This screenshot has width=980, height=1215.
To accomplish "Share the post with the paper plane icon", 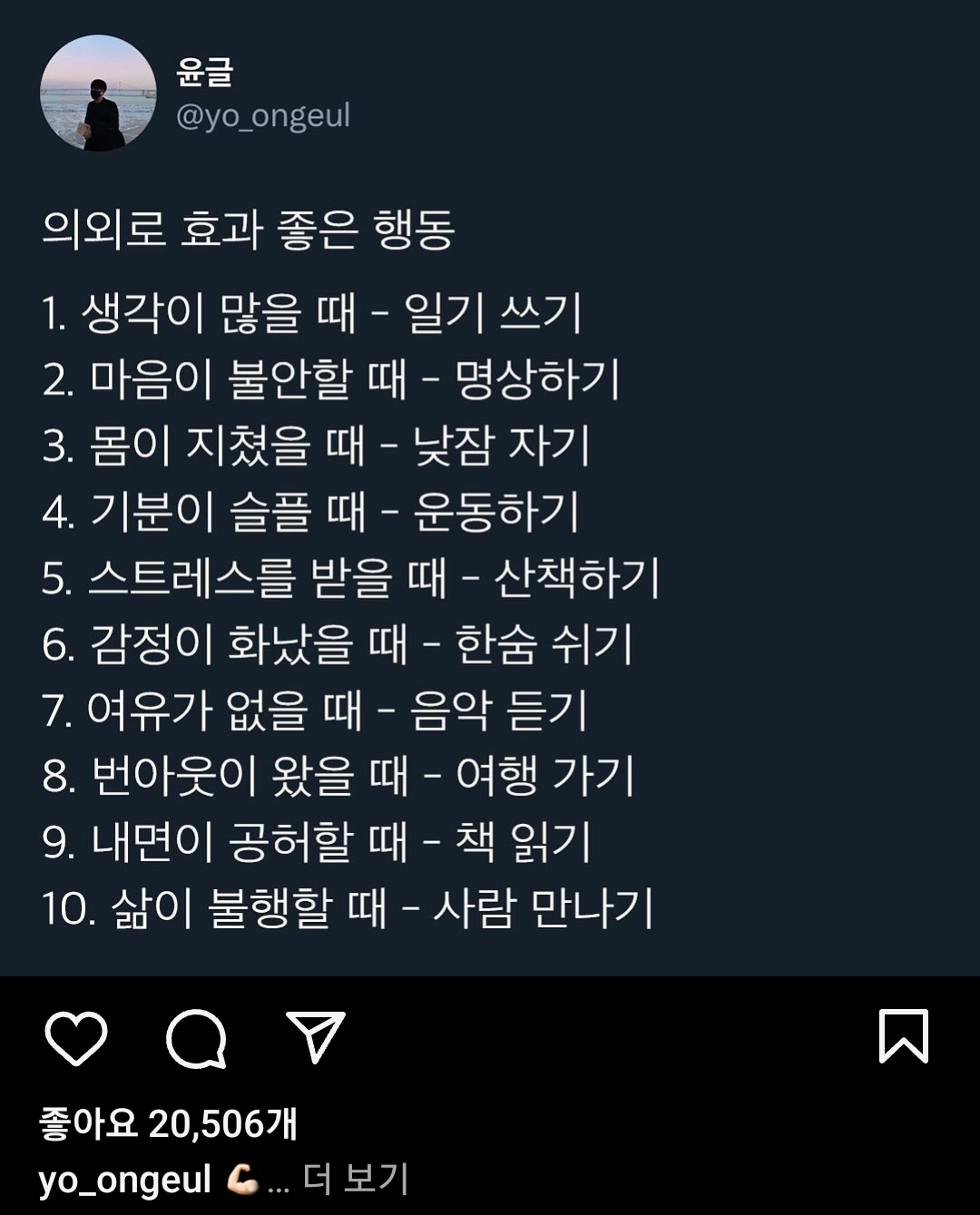I will 316,1036.
